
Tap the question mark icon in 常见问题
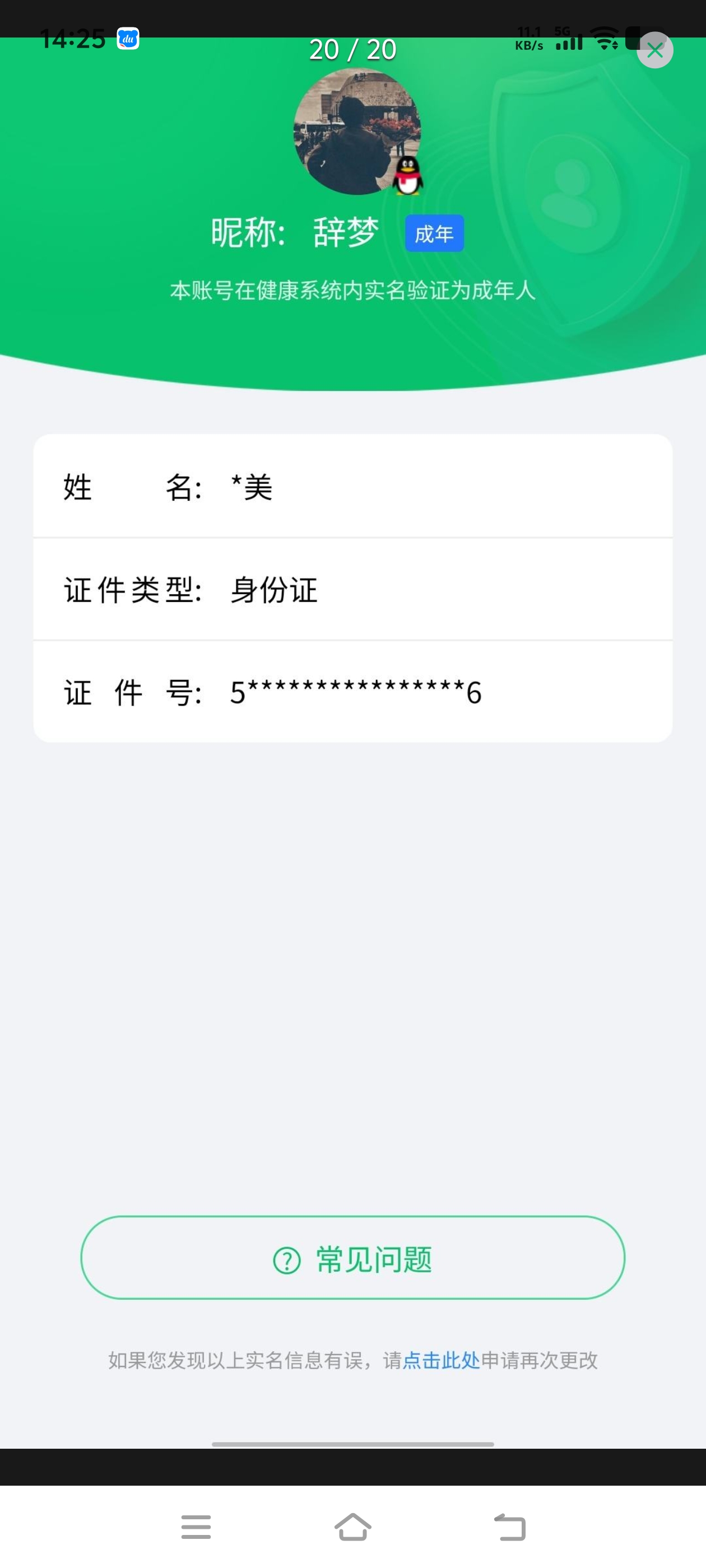click(x=286, y=1260)
